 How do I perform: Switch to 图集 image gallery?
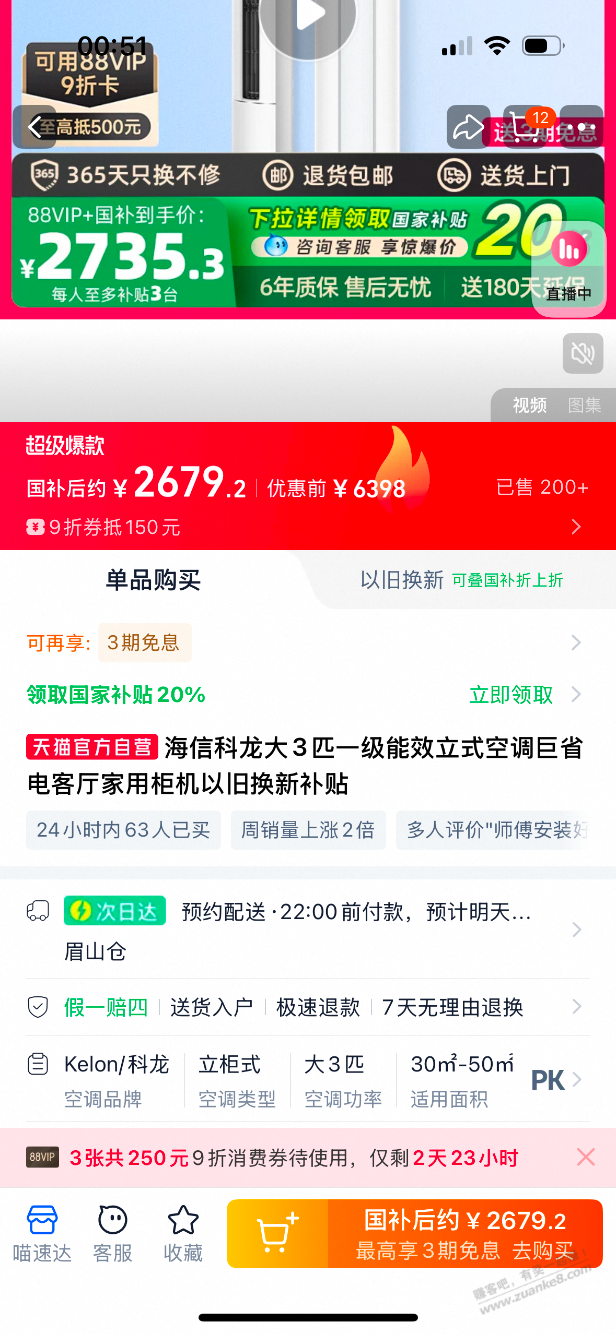pos(584,405)
